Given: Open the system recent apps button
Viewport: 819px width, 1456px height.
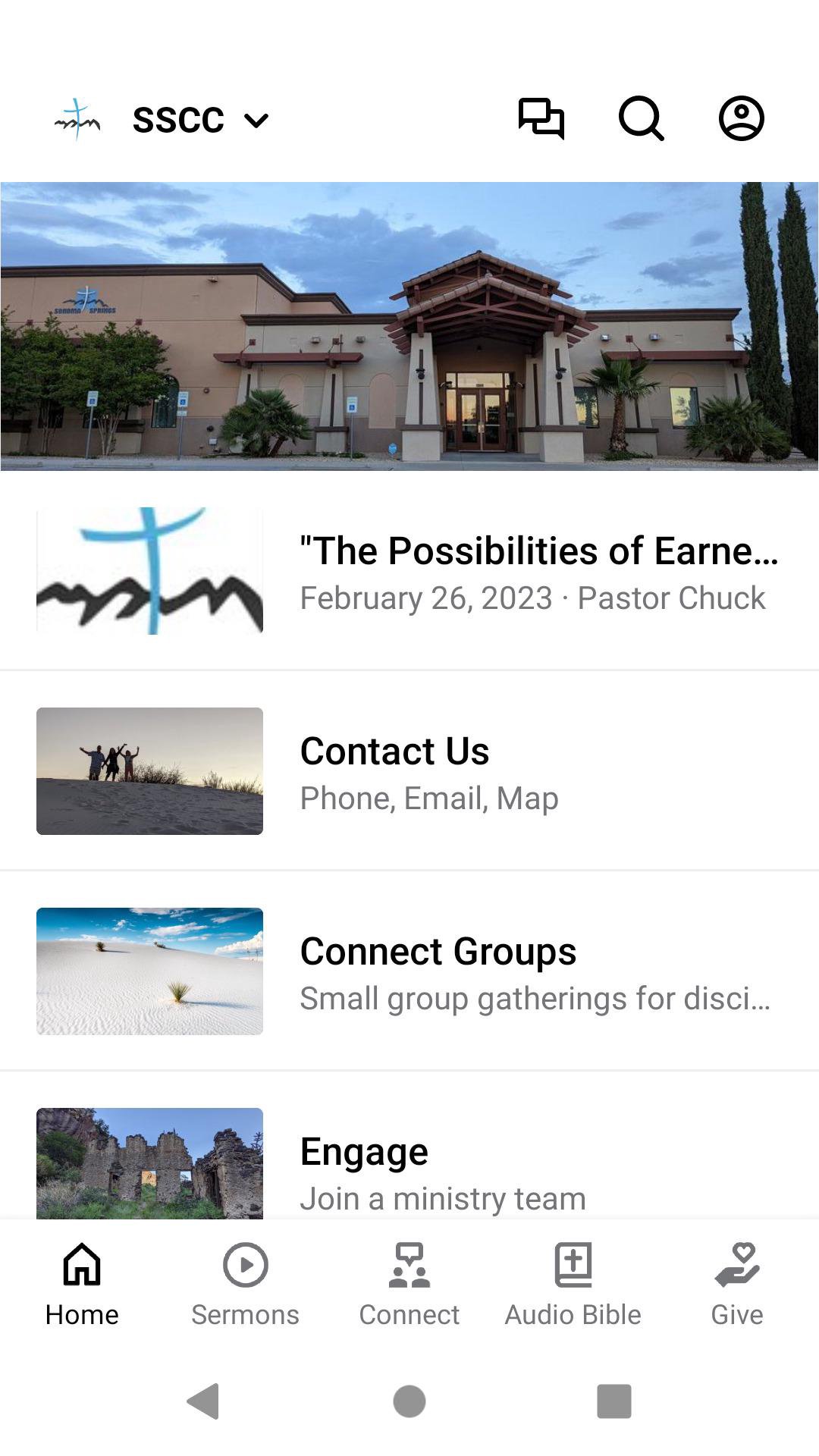Looking at the screenshot, I should coord(613,1401).
